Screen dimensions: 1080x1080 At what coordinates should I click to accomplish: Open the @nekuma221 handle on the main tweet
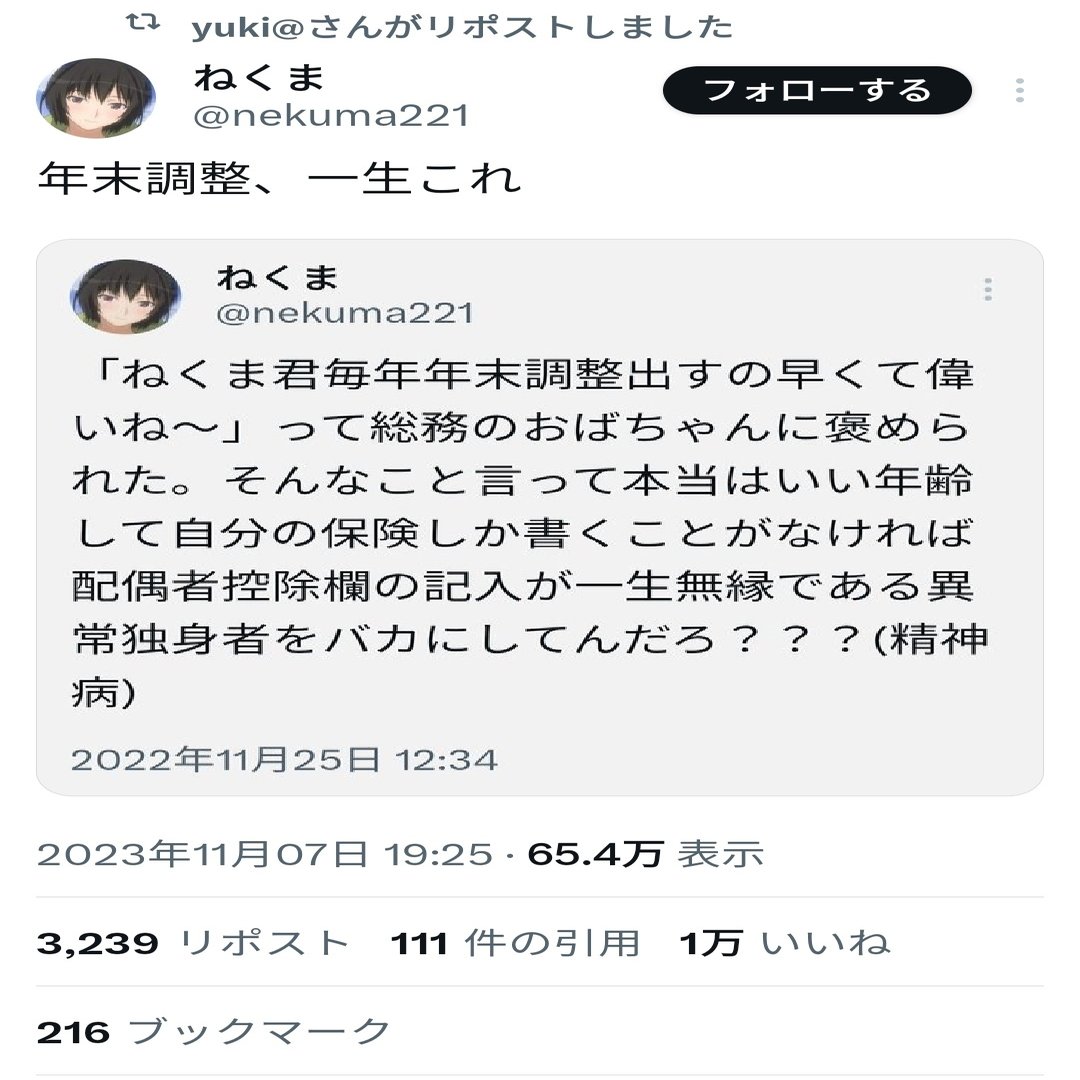pos(331,116)
